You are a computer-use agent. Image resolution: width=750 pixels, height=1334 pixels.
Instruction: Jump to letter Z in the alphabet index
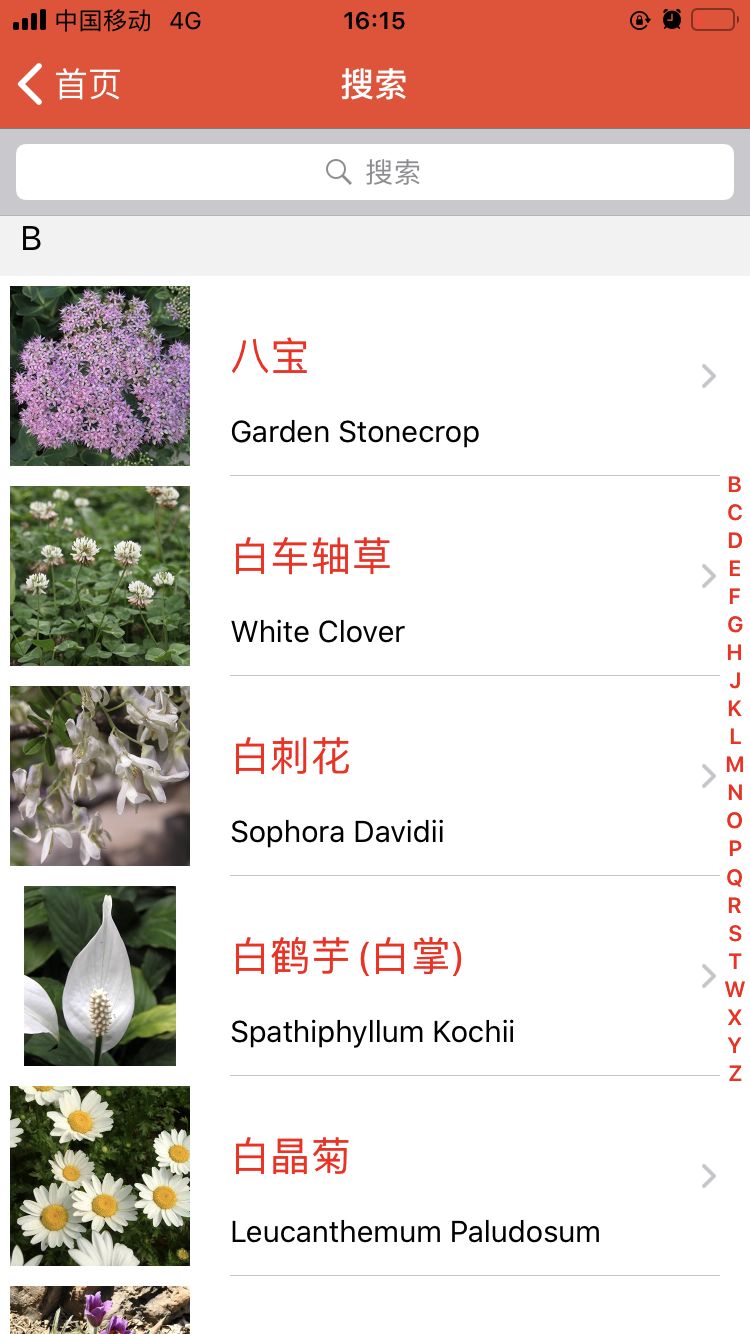coord(734,1074)
